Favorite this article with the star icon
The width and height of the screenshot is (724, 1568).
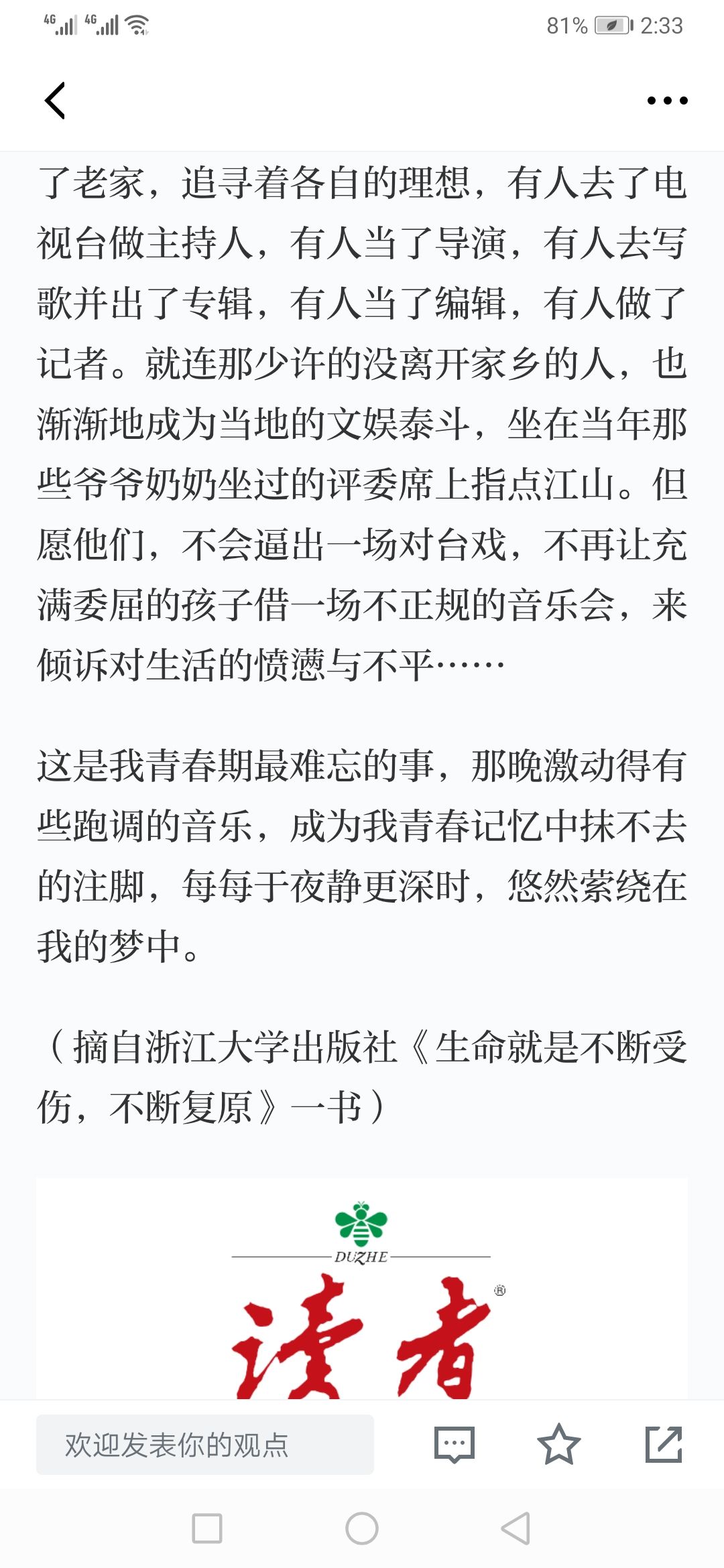[558, 1444]
